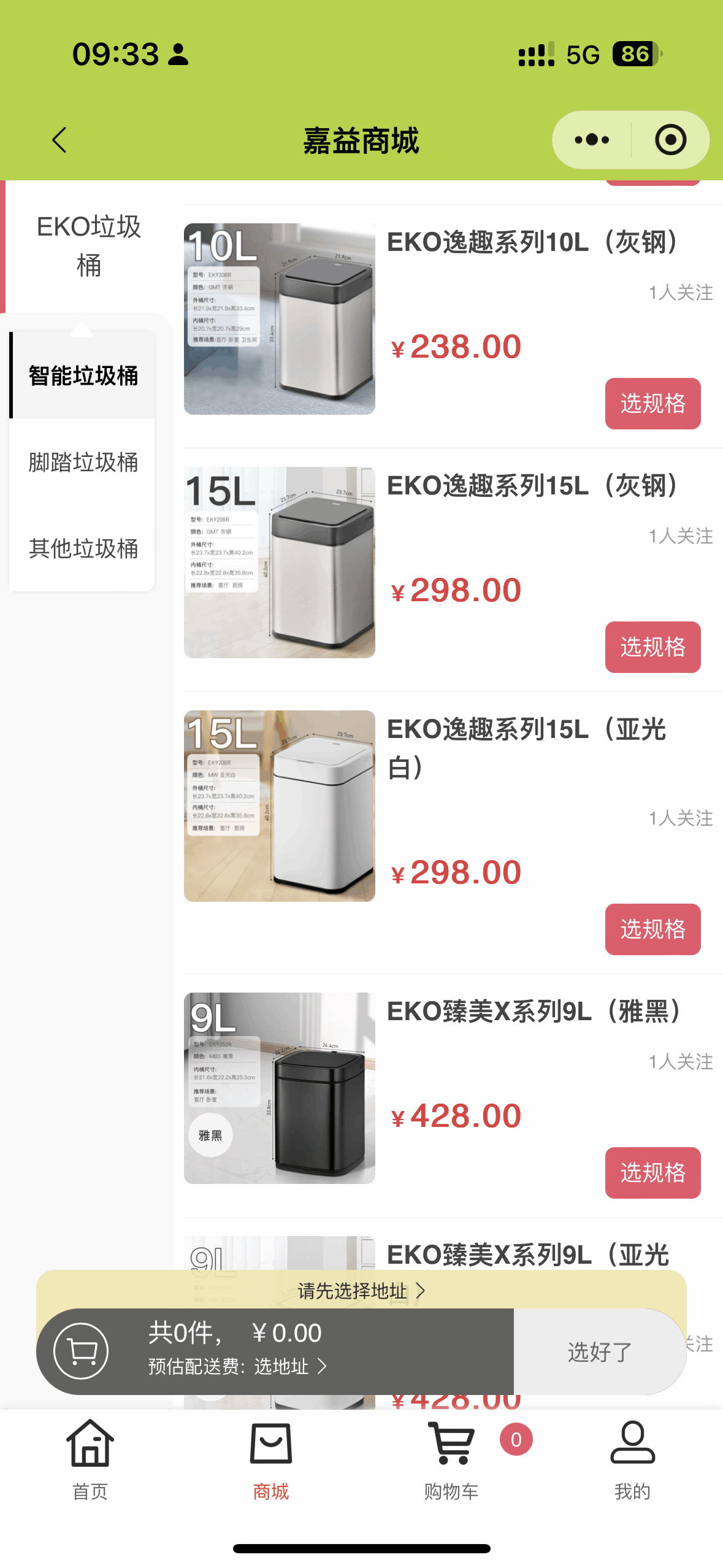Tap 选地址 for estimated delivery fee
This screenshot has height=1568, width=723.
click(289, 1367)
